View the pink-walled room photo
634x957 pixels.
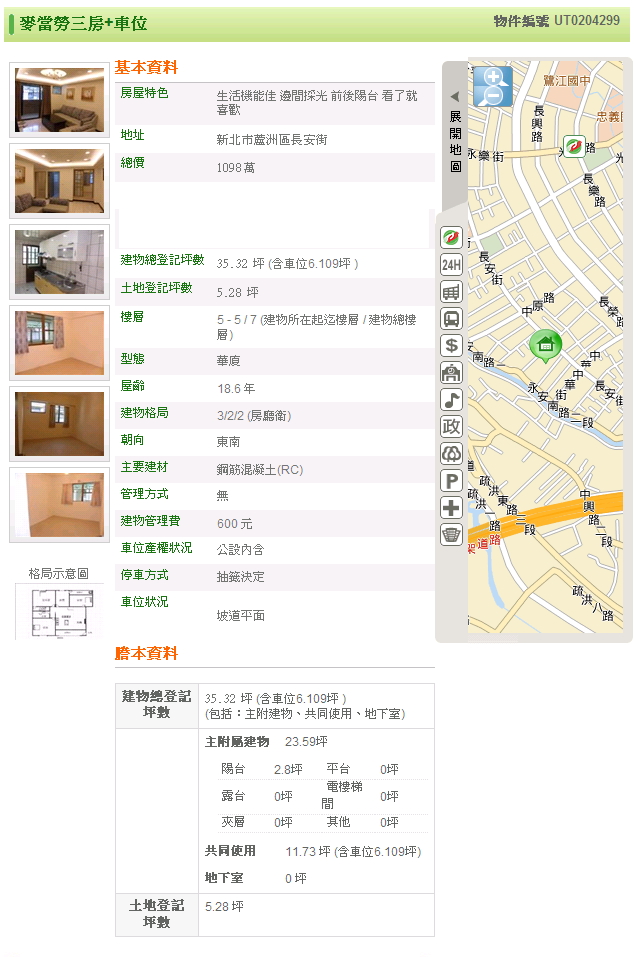pos(59,343)
